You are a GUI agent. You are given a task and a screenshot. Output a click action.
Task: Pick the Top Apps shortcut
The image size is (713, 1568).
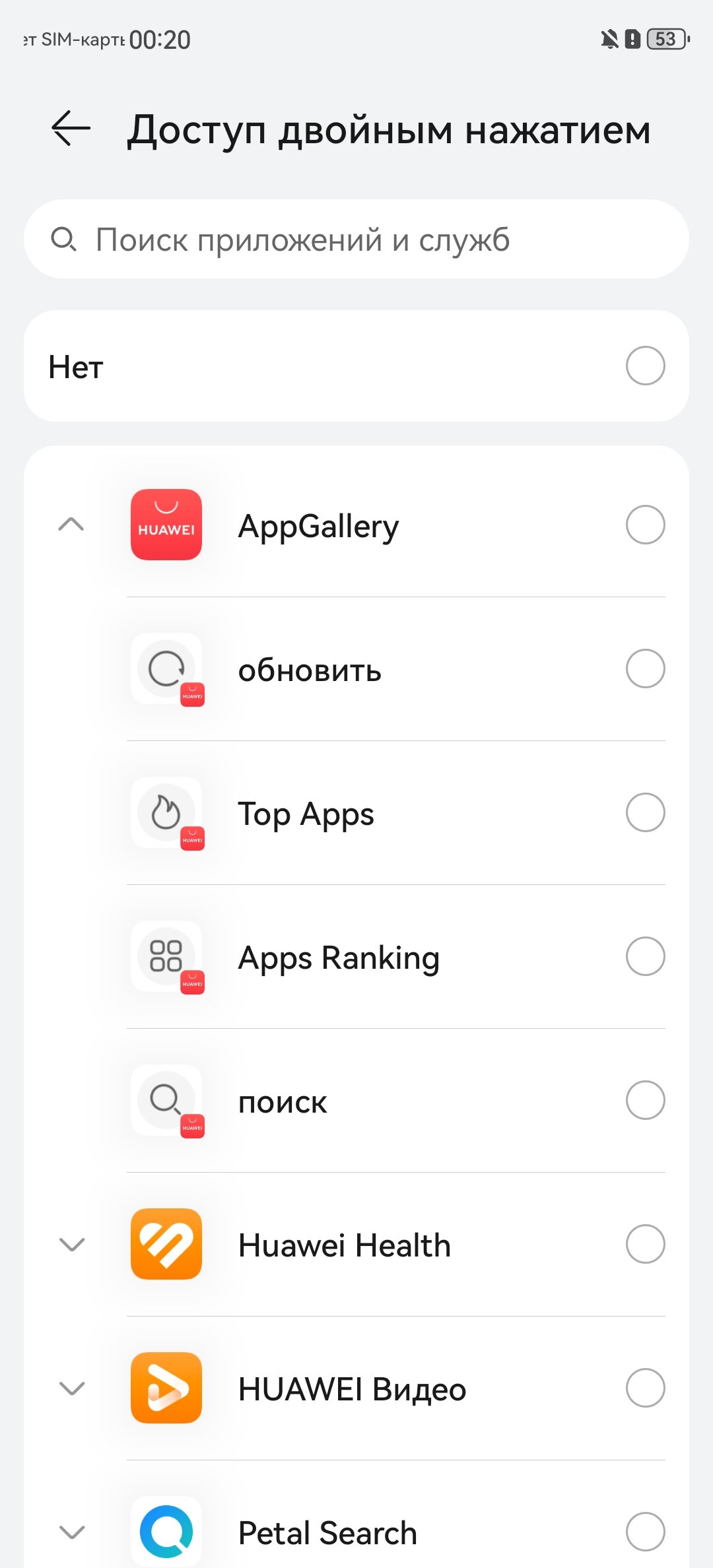(645, 812)
